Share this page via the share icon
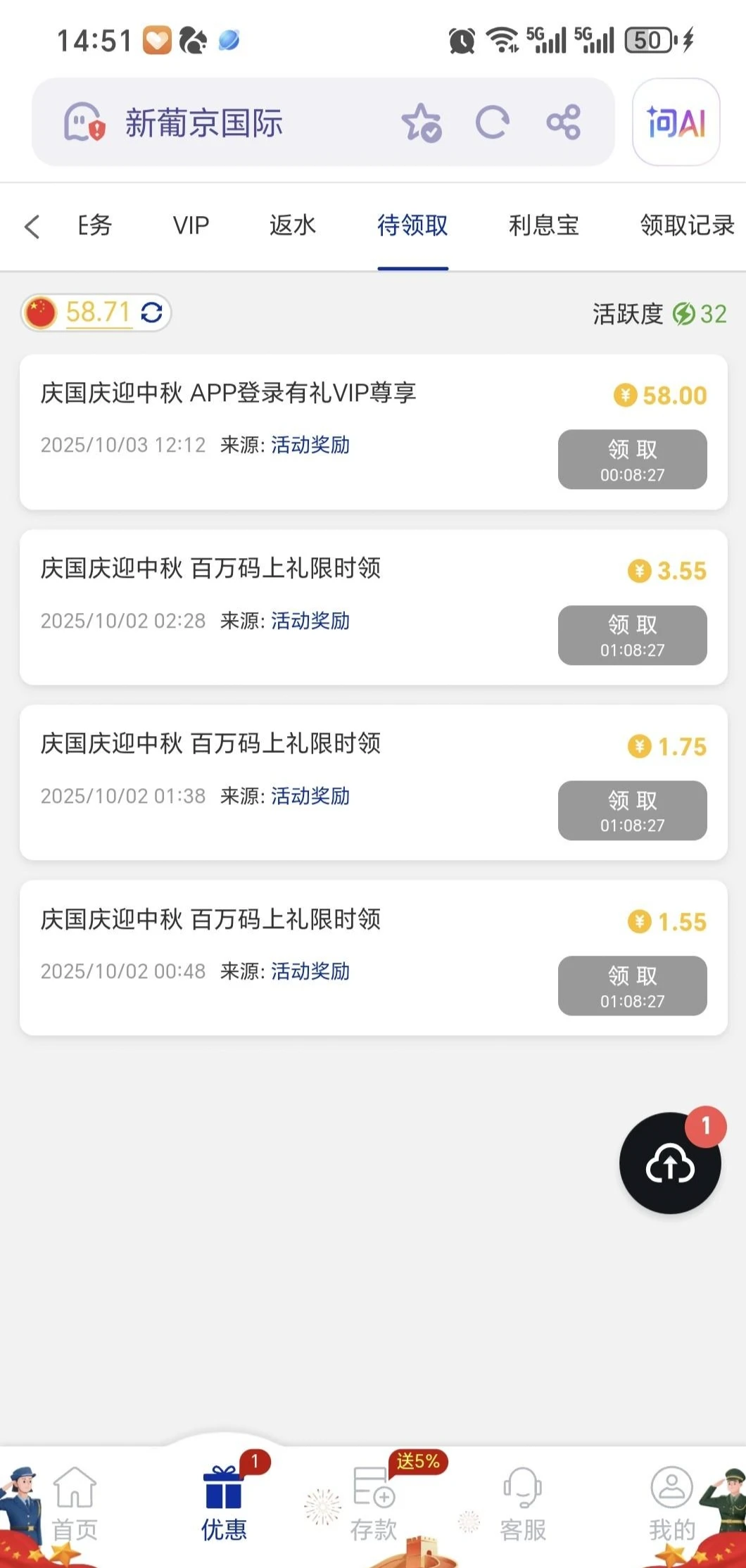Image resolution: width=746 pixels, height=1568 pixels. (x=564, y=123)
